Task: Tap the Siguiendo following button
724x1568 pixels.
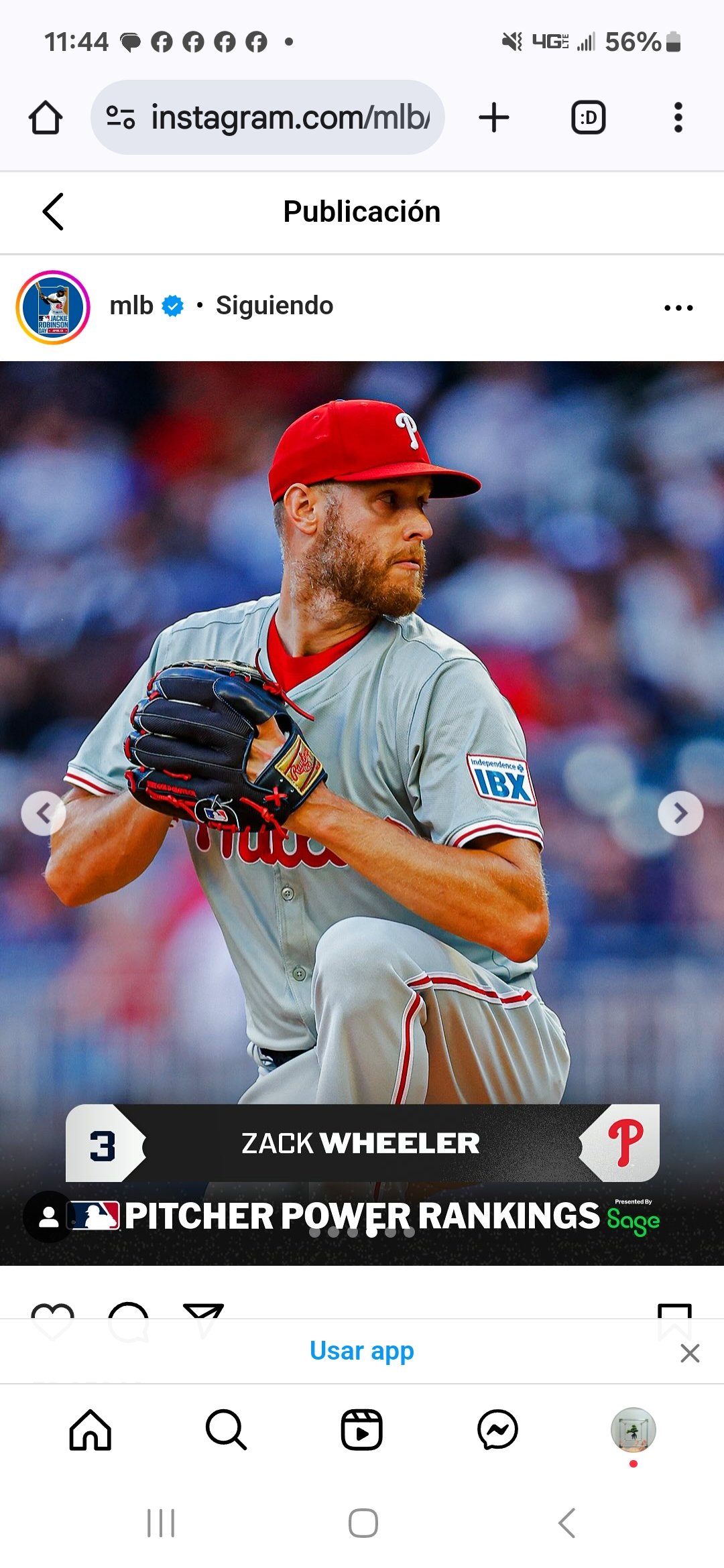Action: pyautogui.click(x=274, y=306)
